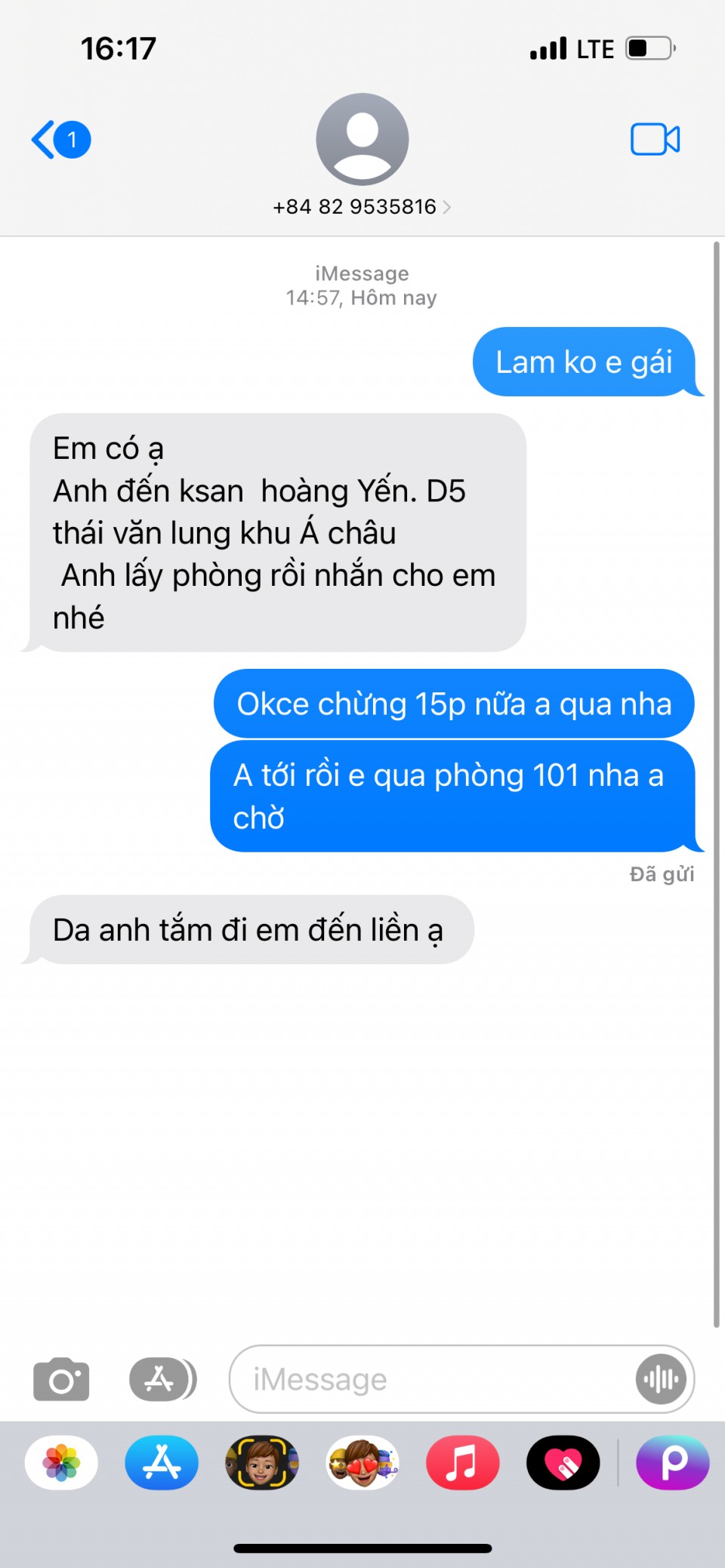This screenshot has width=725, height=1568.
Task: Open contact details for +84 82 9535816
Action: coord(362,206)
